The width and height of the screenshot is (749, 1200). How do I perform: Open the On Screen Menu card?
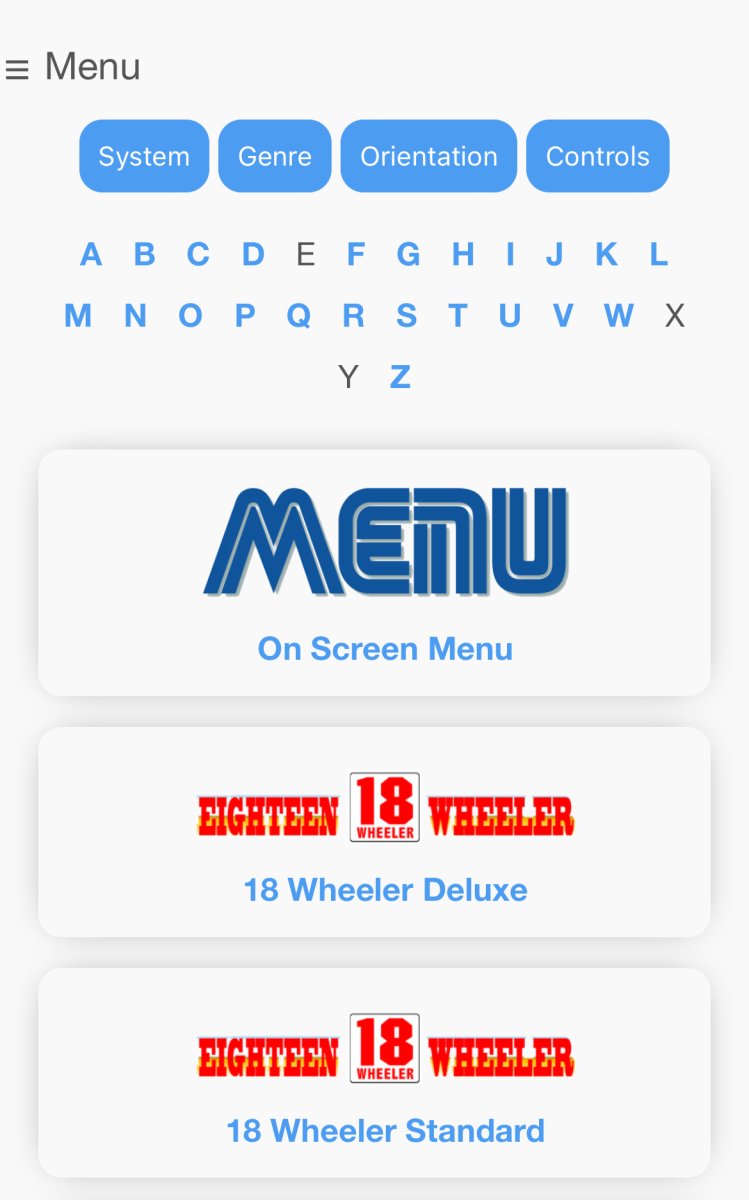[x=375, y=573]
